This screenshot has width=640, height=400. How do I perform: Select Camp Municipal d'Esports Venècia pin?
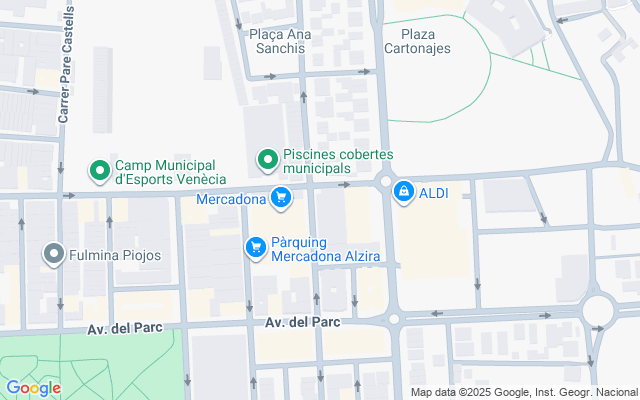100,171
